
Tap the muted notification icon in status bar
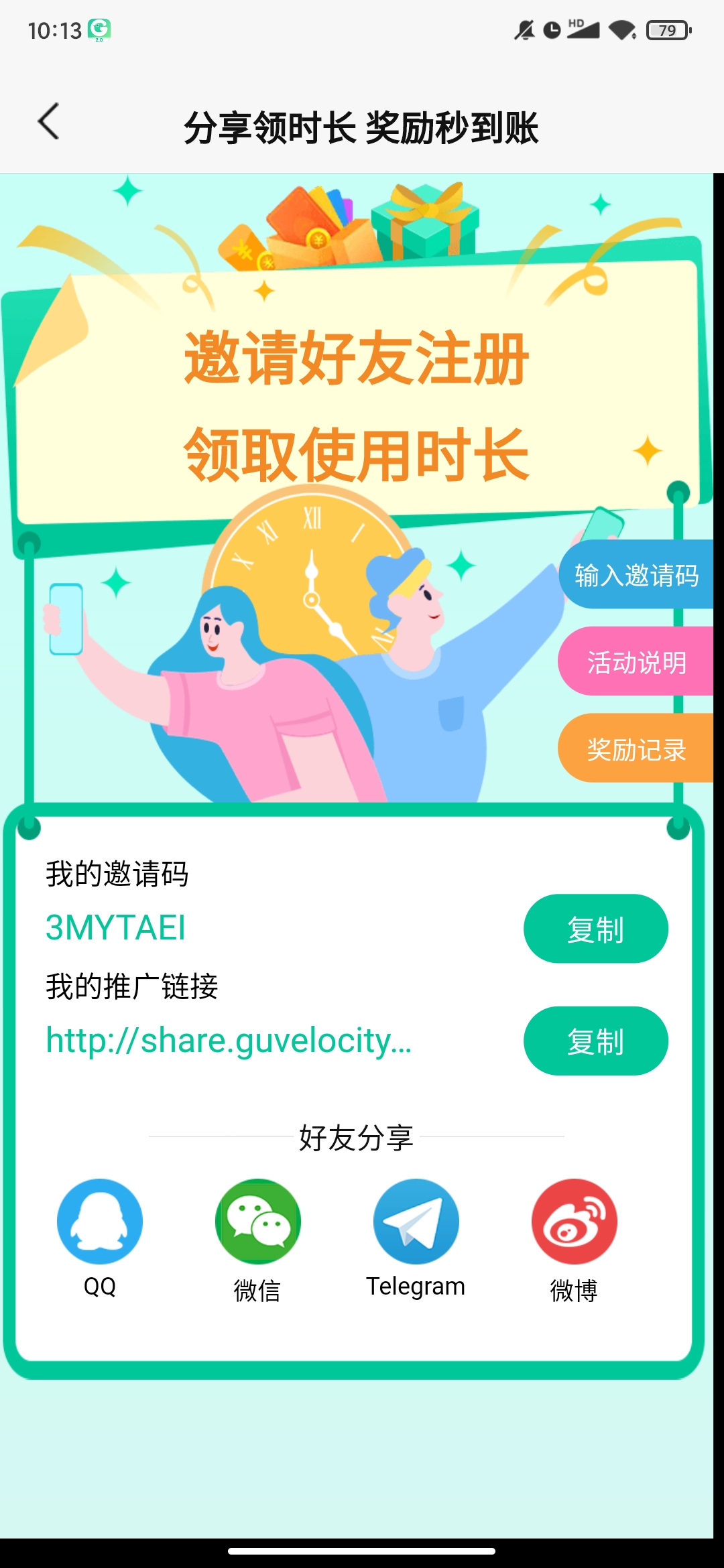point(525,28)
